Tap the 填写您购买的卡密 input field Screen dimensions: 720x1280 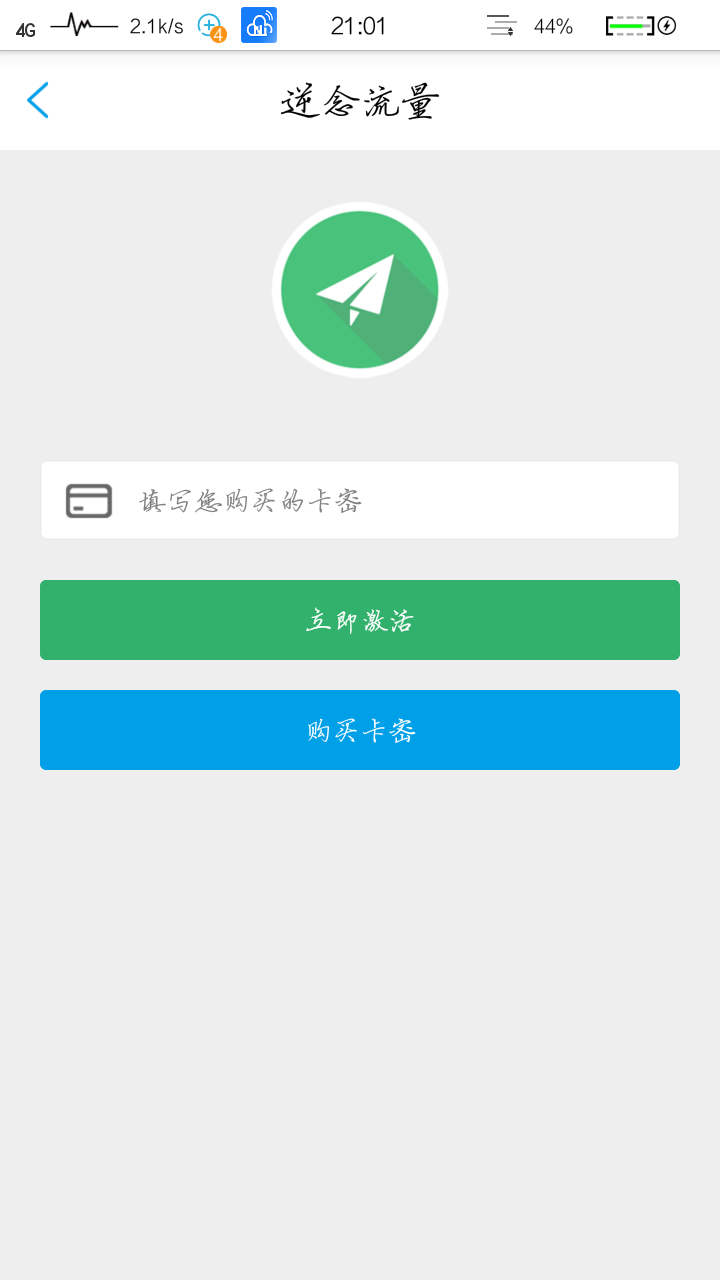click(360, 499)
